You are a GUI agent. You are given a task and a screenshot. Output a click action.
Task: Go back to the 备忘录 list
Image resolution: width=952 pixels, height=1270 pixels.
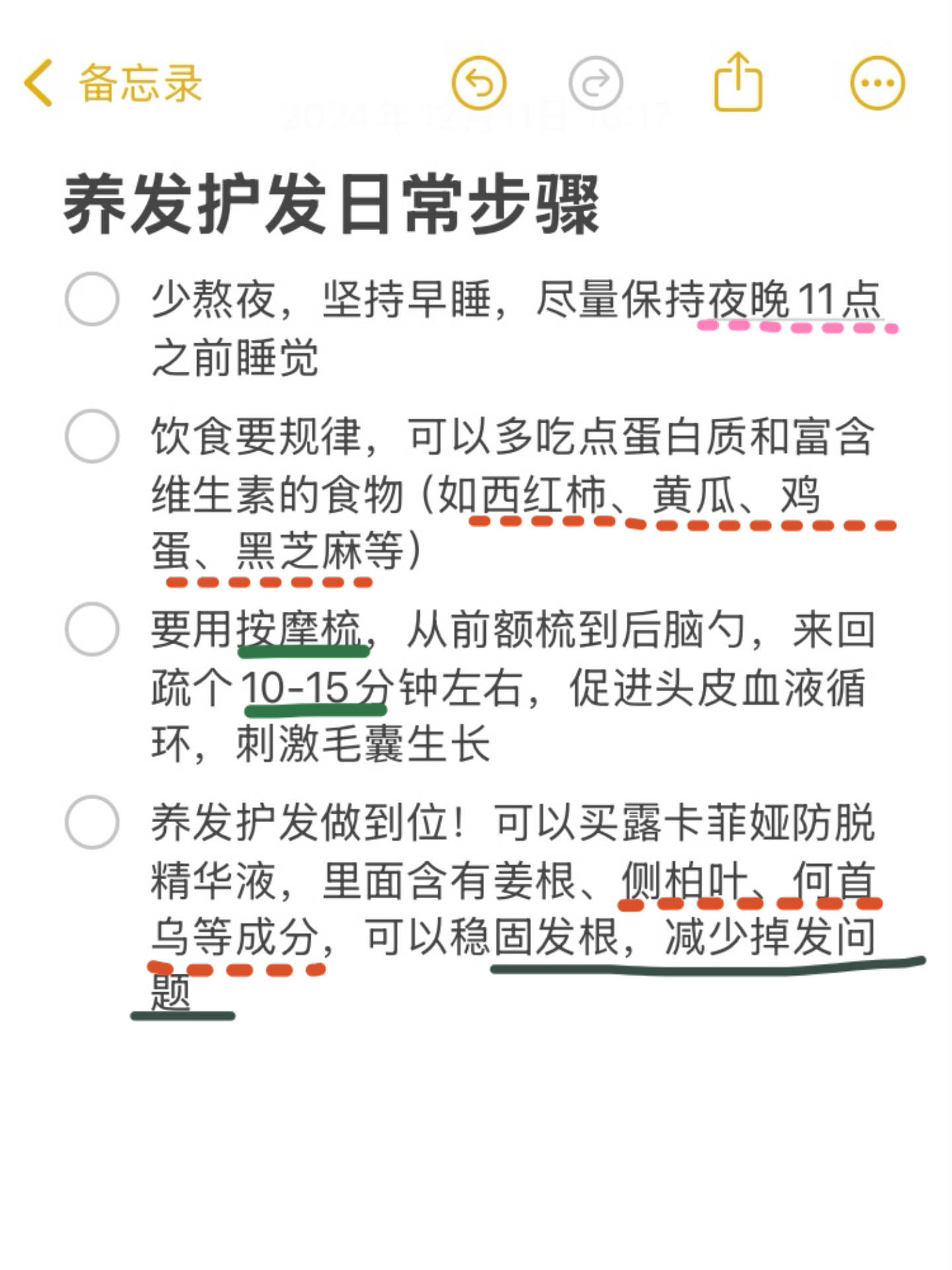[x=112, y=83]
